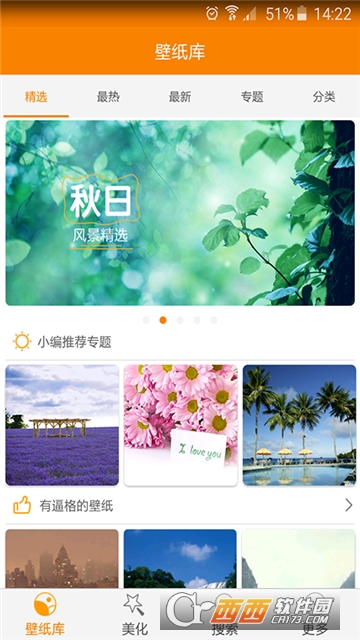Open the 专题 tab
The height and width of the screenshot is (640, 360).
[x=252, y=97]
